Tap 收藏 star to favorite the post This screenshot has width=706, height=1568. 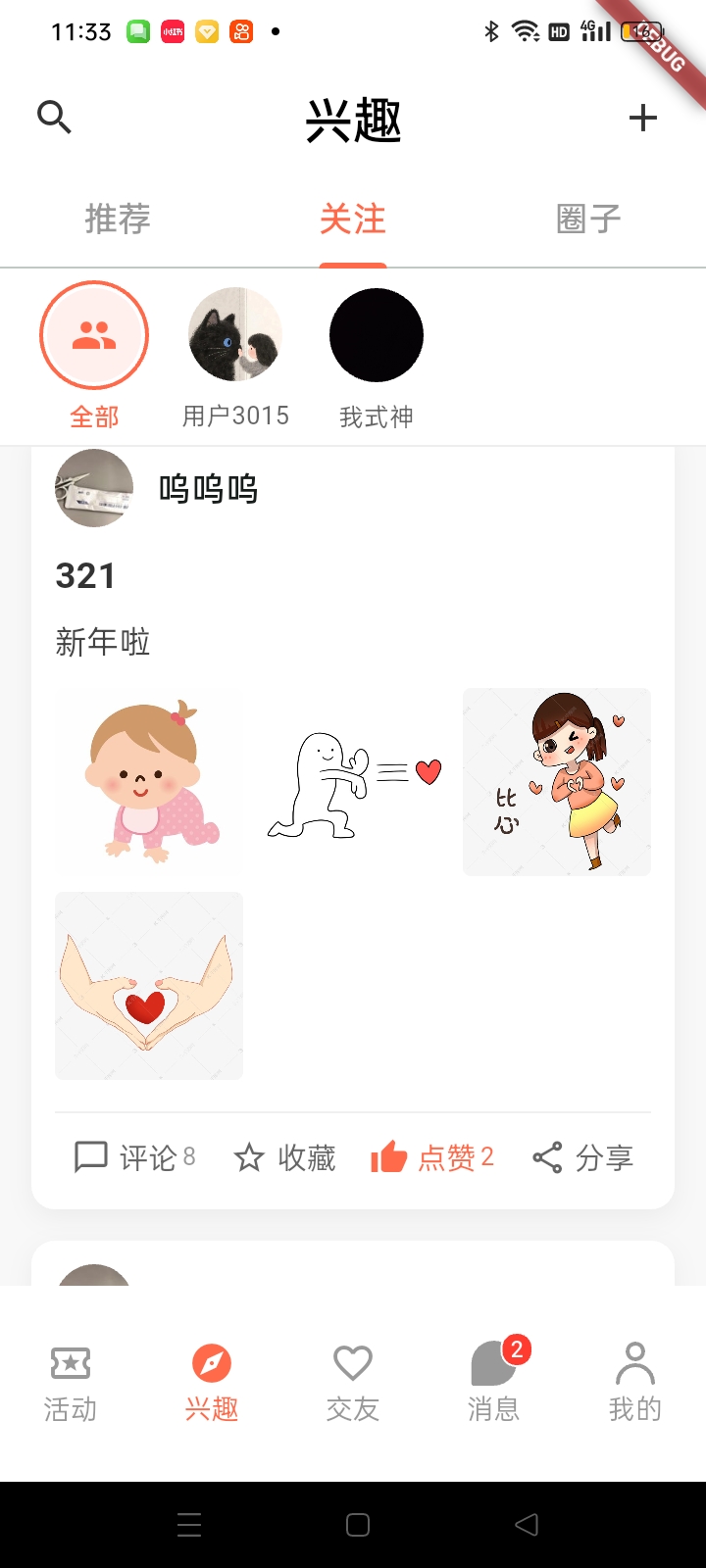coord(283,1157)
